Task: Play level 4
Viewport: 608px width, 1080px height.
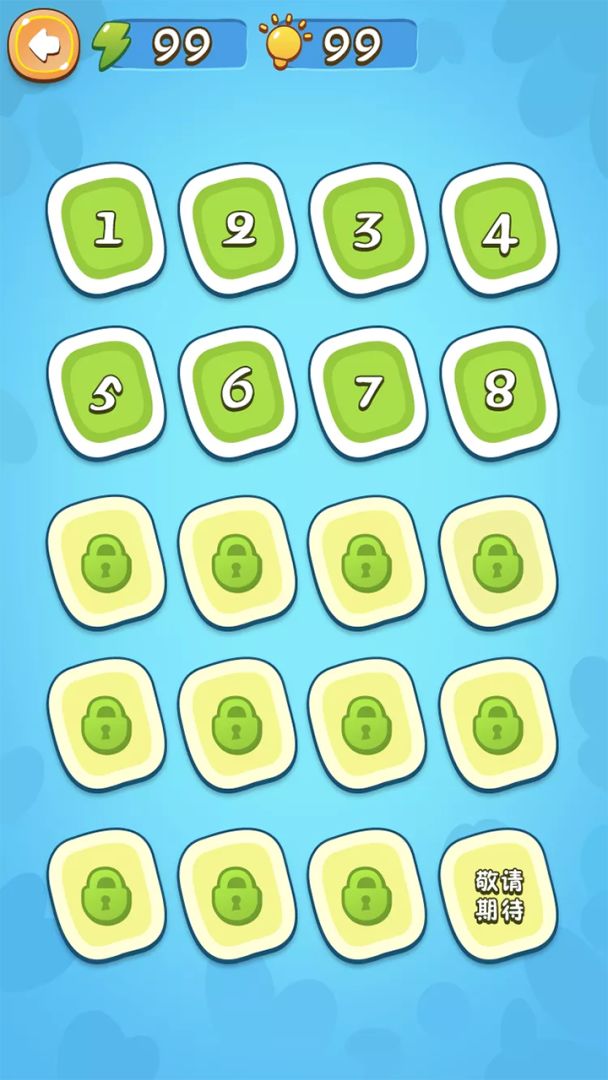Action: click(500, 229)
